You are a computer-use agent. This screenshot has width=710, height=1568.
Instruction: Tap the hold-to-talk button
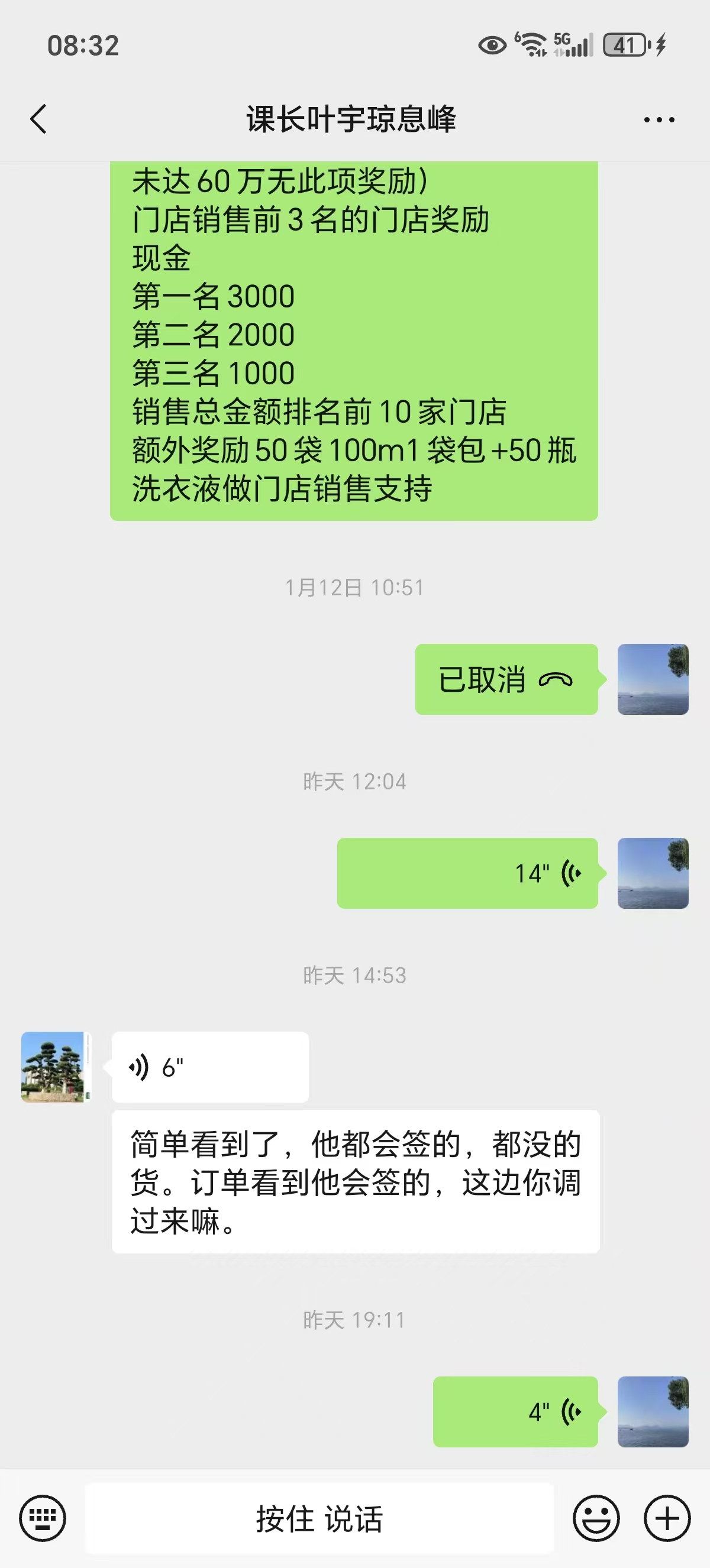pyautogui.click(x=319, y=1518)
